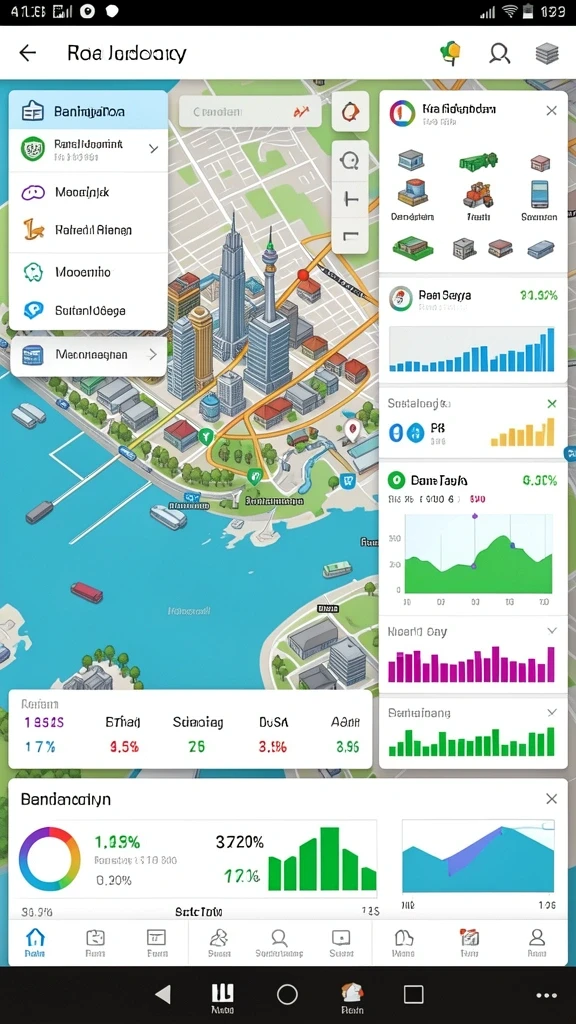
Task: Close the bottom donut chart panel
Action: pyautogui.click(x=552, y=799)
